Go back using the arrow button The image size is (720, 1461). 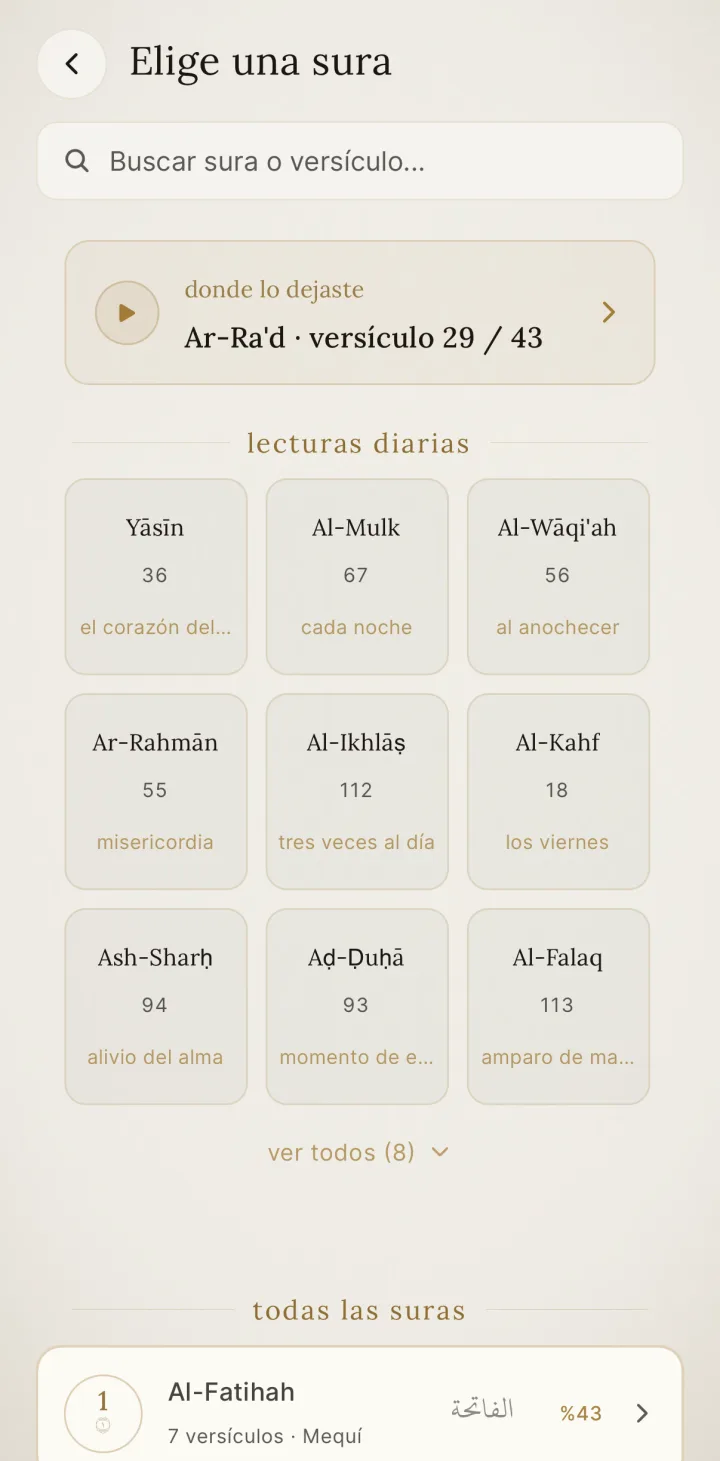72,64
